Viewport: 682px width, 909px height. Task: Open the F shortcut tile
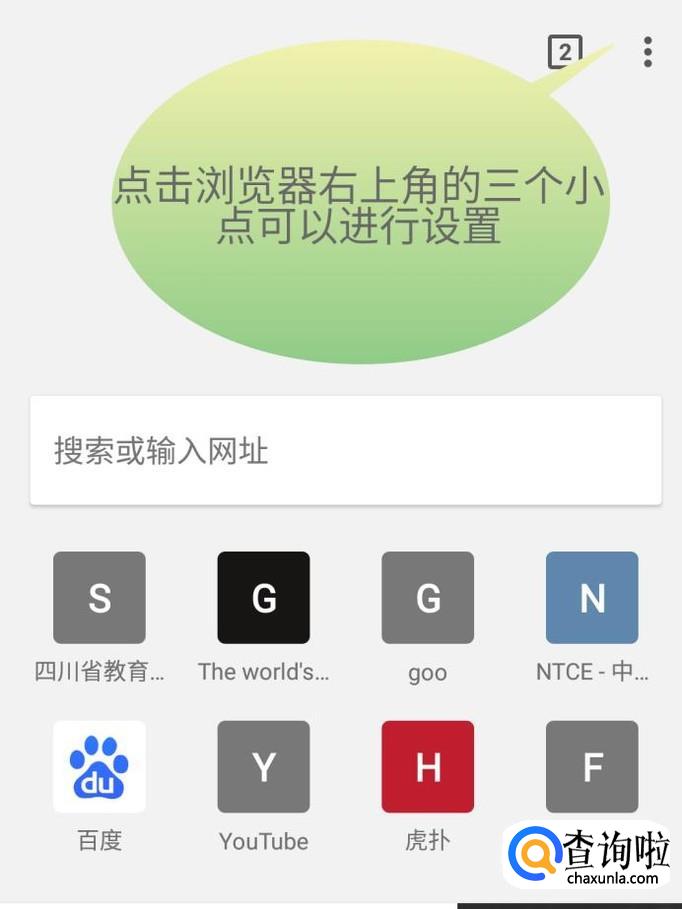[x=592, y=766]
